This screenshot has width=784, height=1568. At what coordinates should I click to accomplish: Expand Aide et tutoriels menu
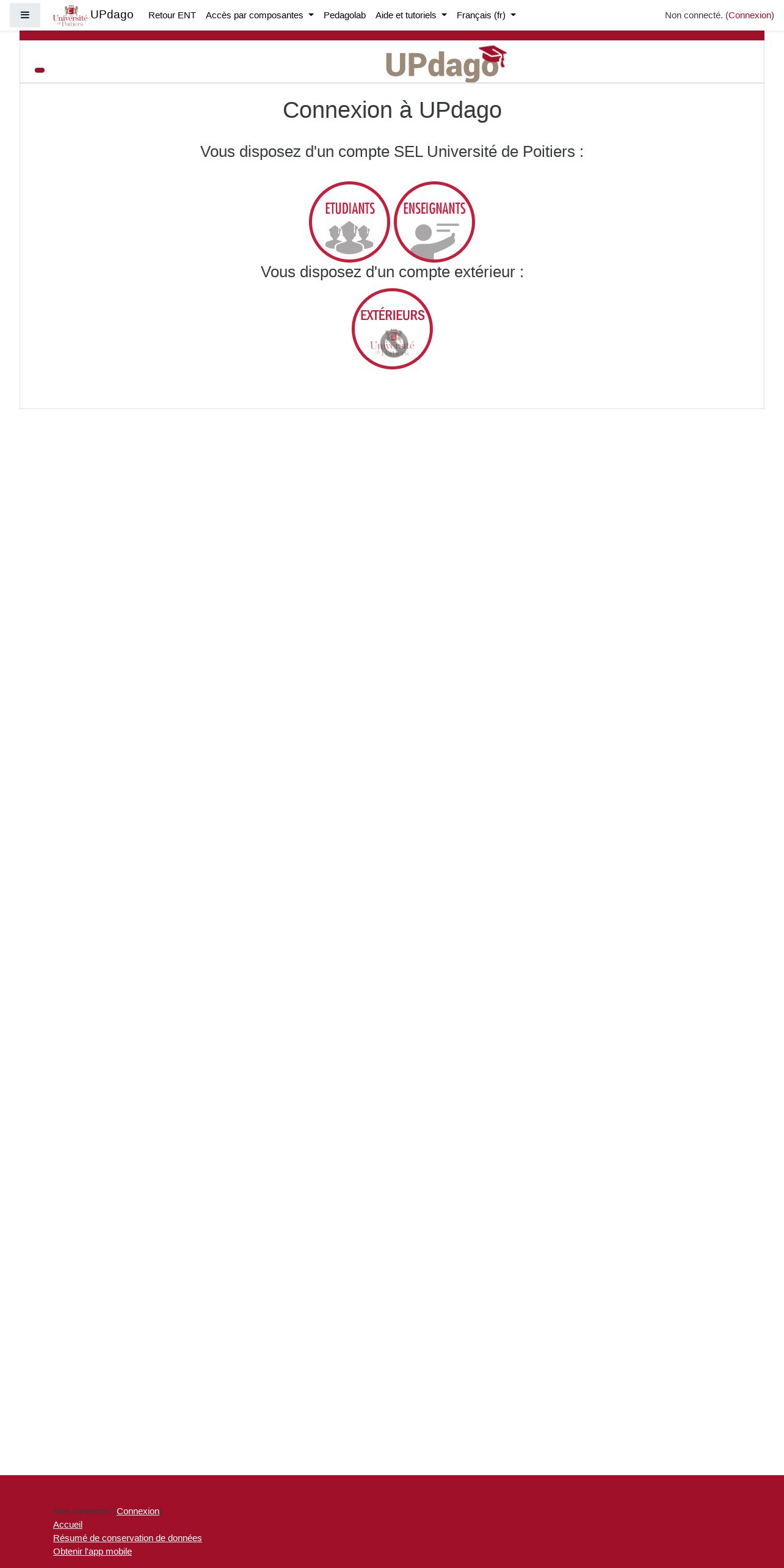[x=411, y=15]
